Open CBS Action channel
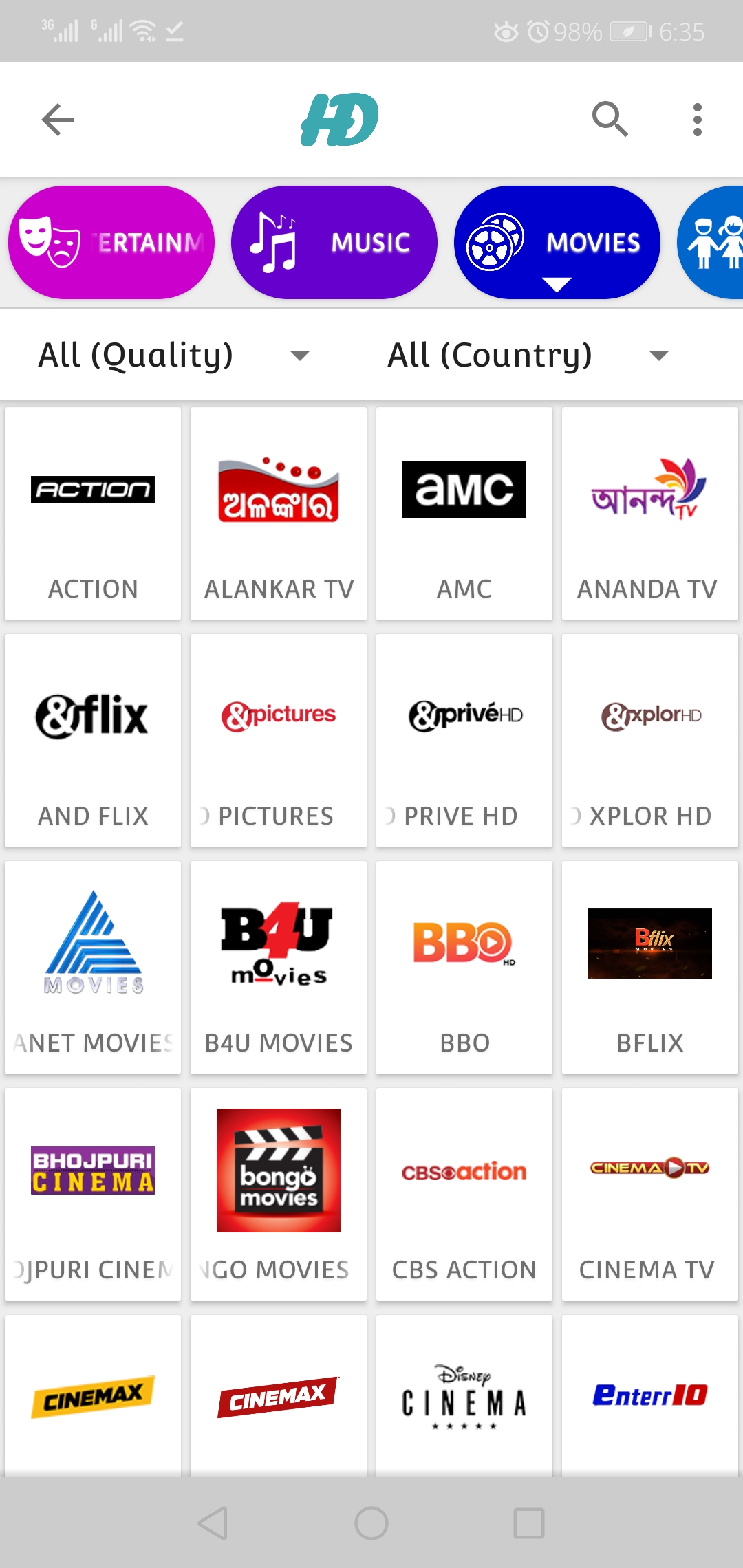This screenshot has width=743, height=1568. 464,1195
